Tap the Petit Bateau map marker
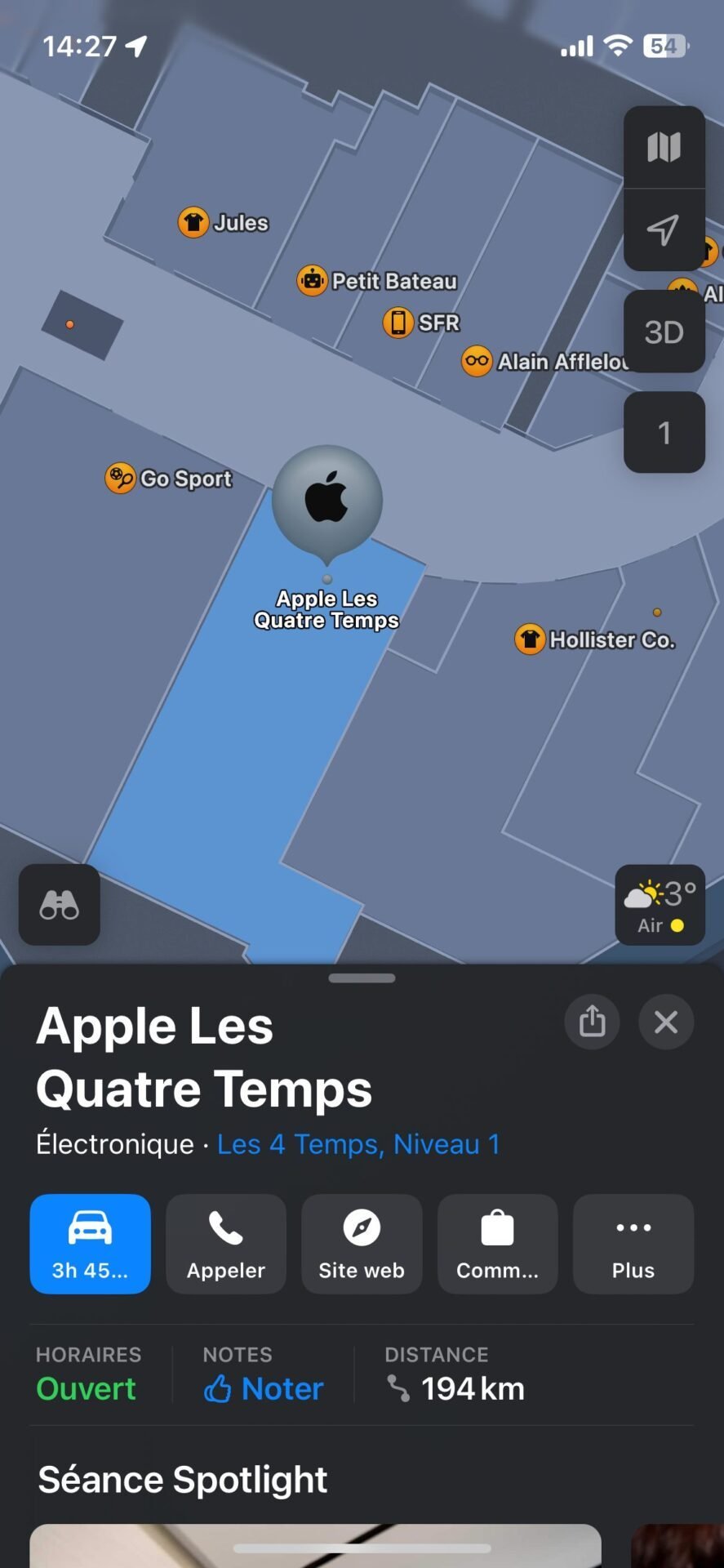Screen dimensions: 724x1568 pyautogui.click(x=377, y=281)
